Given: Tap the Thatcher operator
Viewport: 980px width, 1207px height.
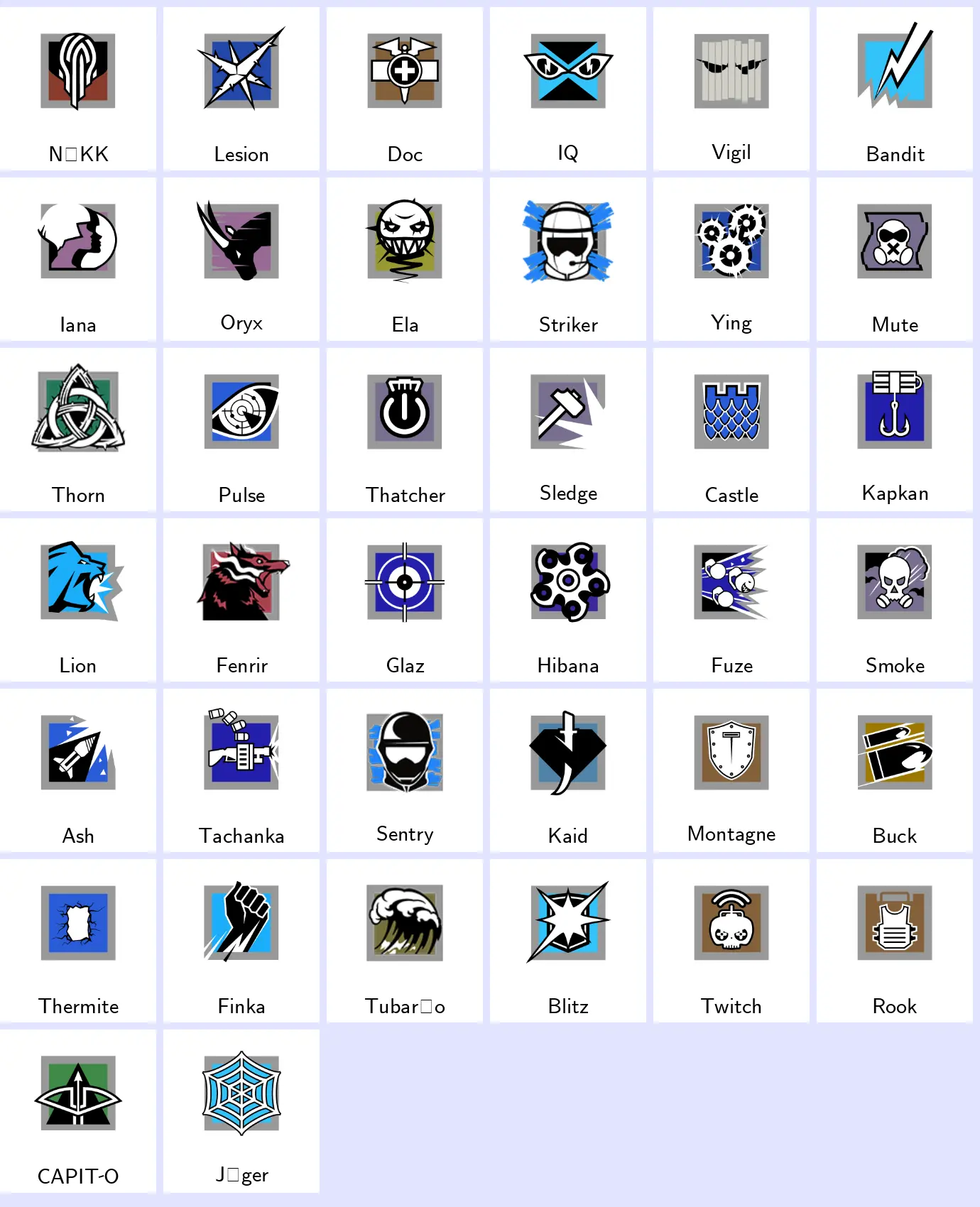Looking at the screenshot, I should [x=405, y=430].
